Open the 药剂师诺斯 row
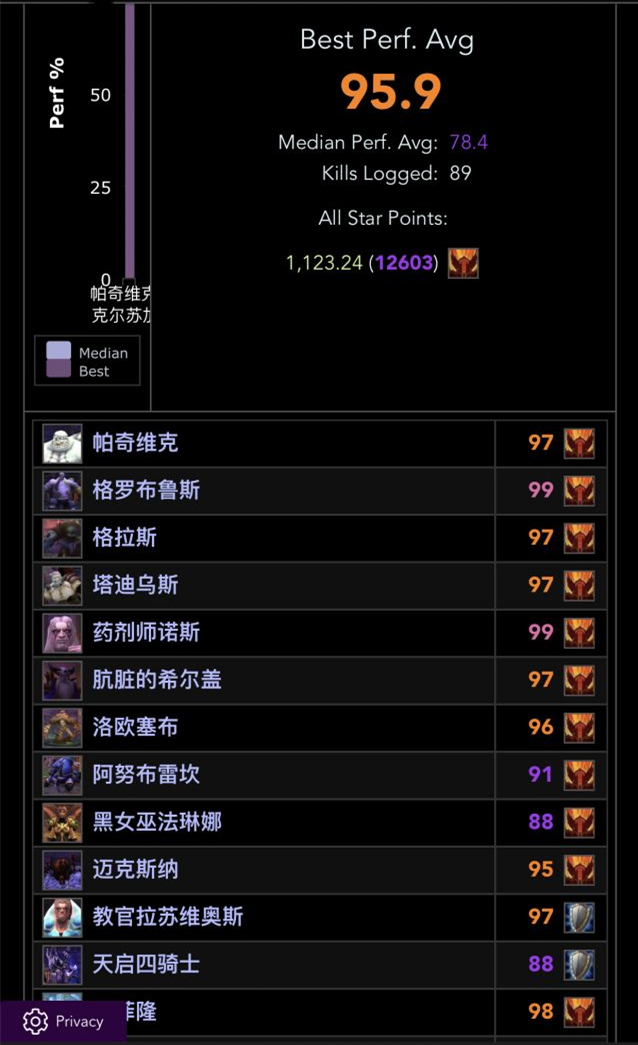This screenshot has height=1045, width=638. [320, 632]
